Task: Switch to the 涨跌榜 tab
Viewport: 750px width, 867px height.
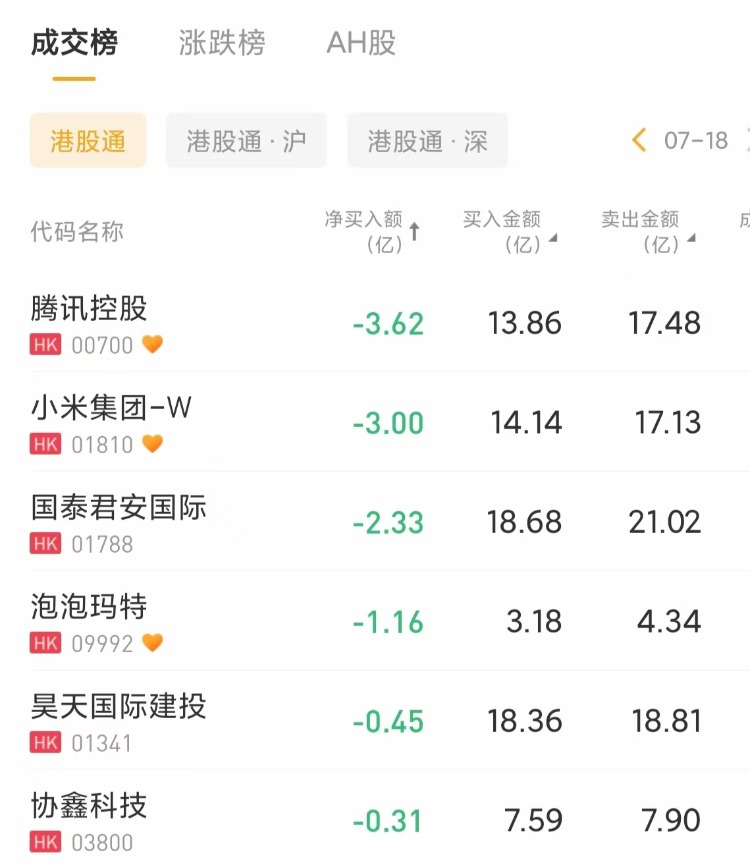Action: 222,43
